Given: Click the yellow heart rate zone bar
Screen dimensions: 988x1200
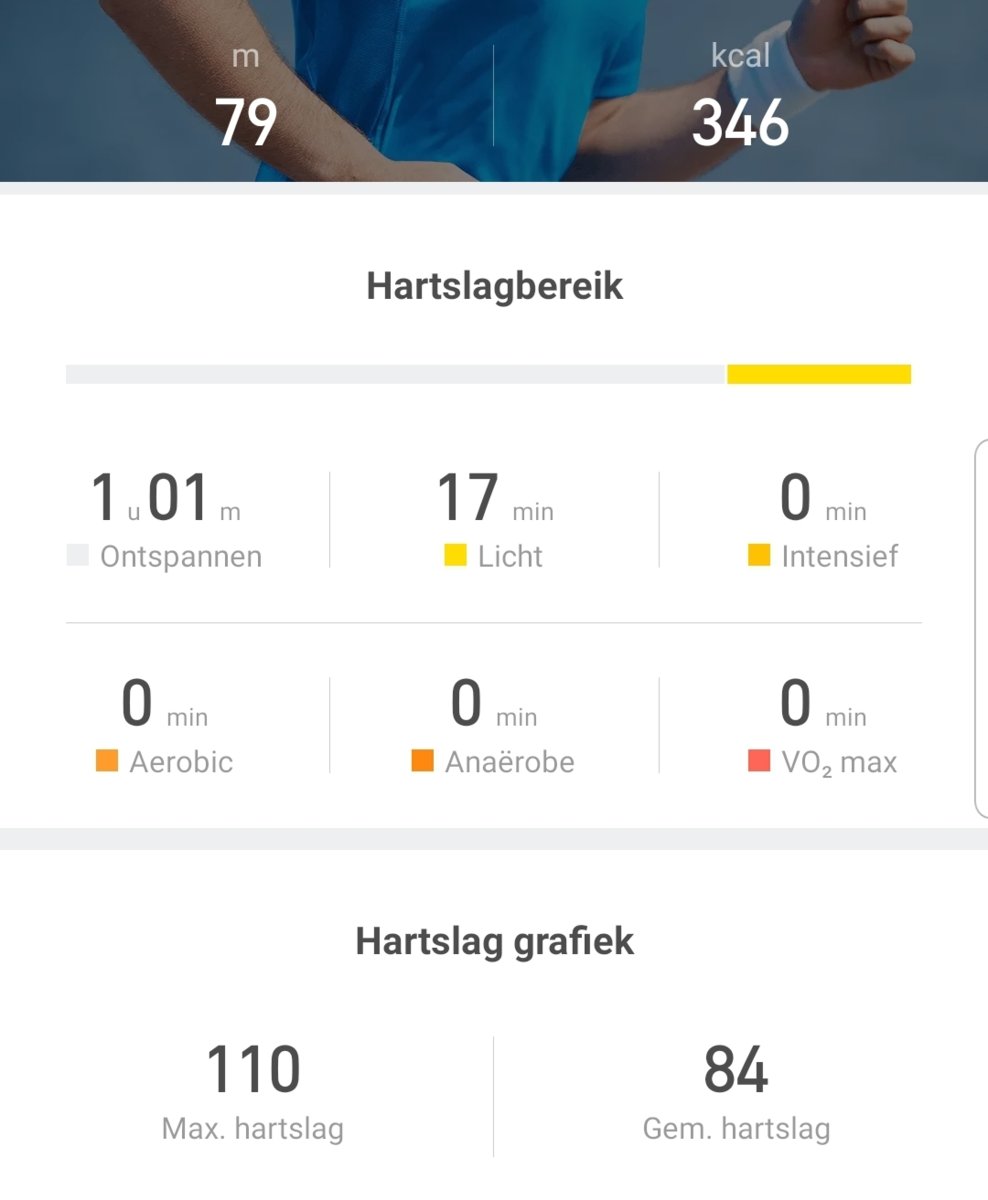Looking at the screenshot, I should (x=817, y=373).
